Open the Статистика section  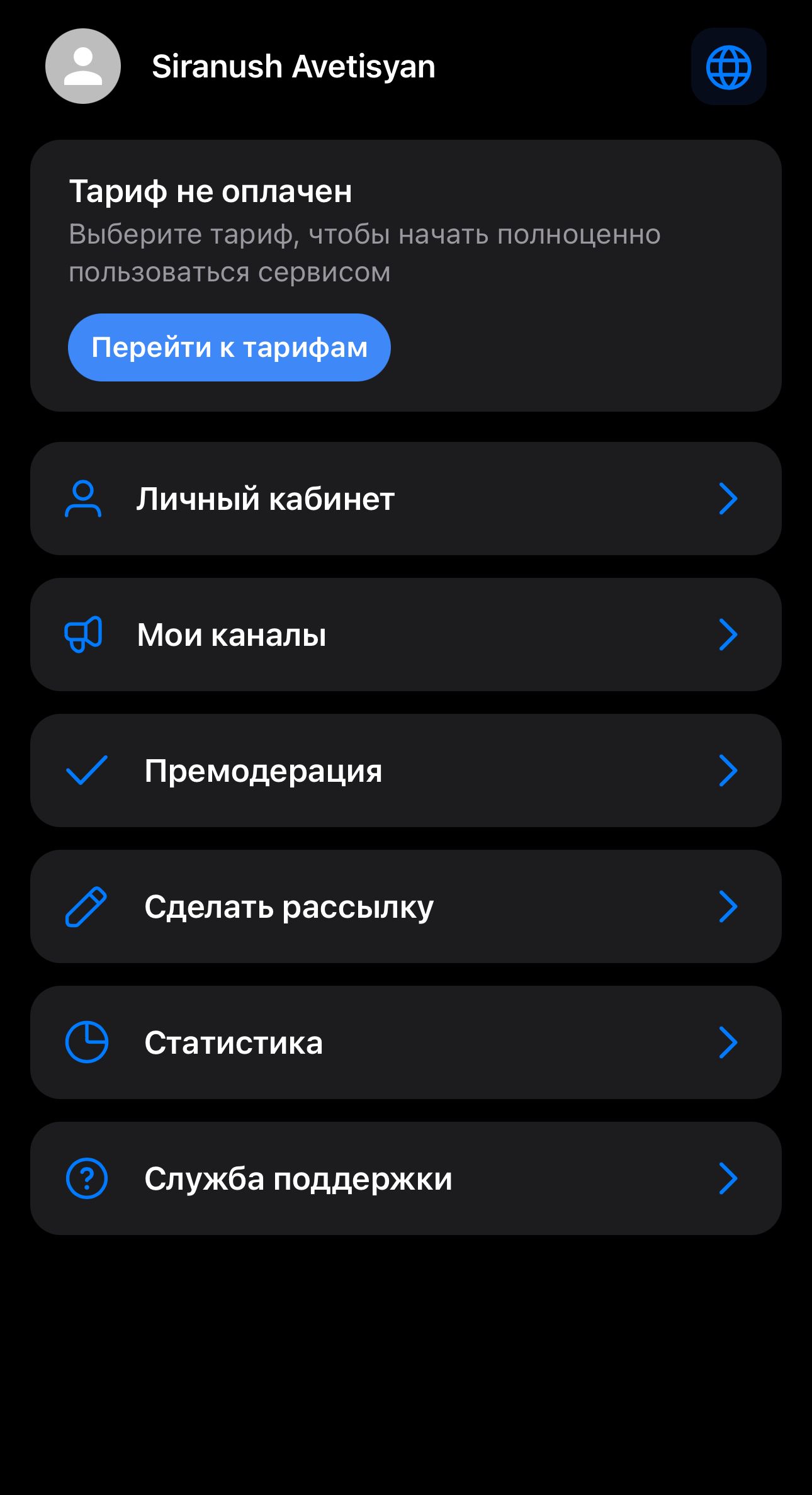coord(406,1042)
